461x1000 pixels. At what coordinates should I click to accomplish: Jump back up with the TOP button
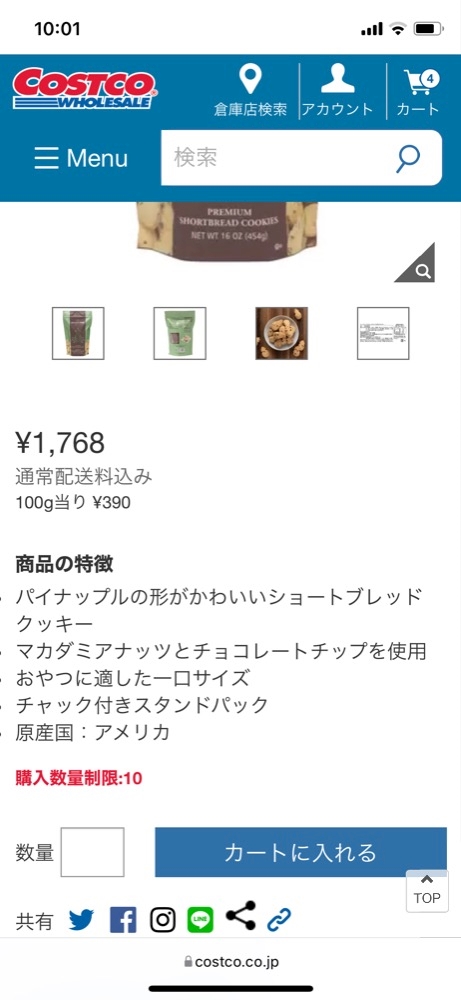[x=427, y=891]
